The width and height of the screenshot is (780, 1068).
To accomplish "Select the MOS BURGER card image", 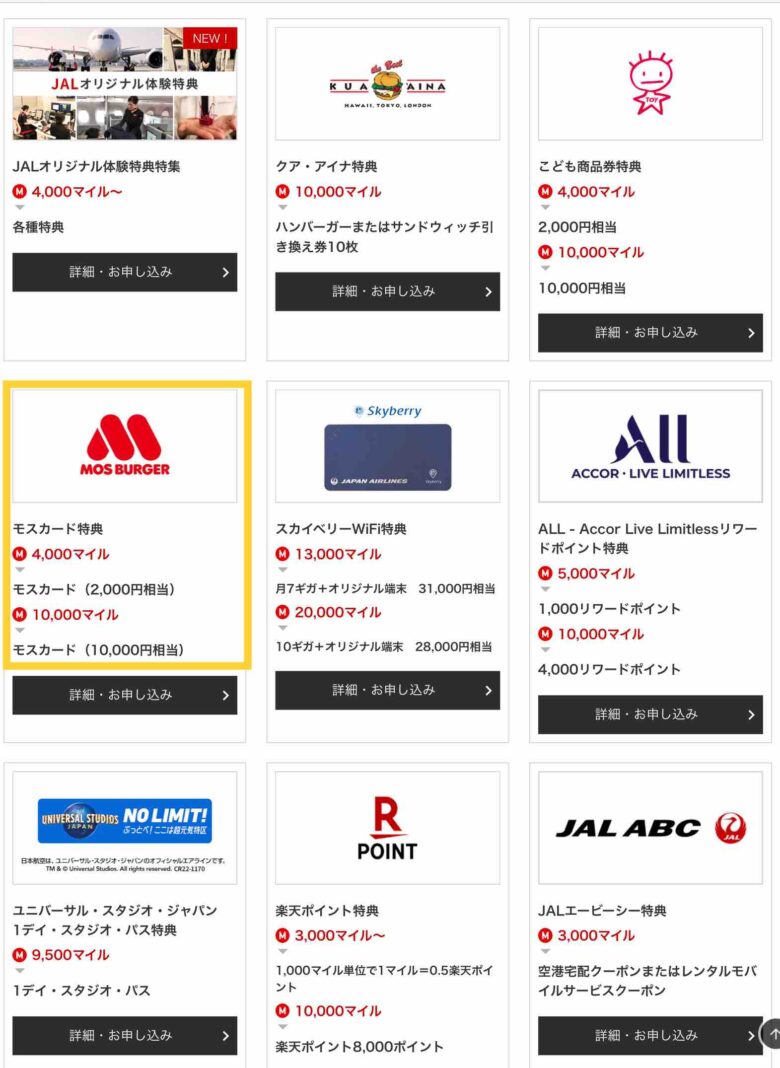I will (124, 446).
